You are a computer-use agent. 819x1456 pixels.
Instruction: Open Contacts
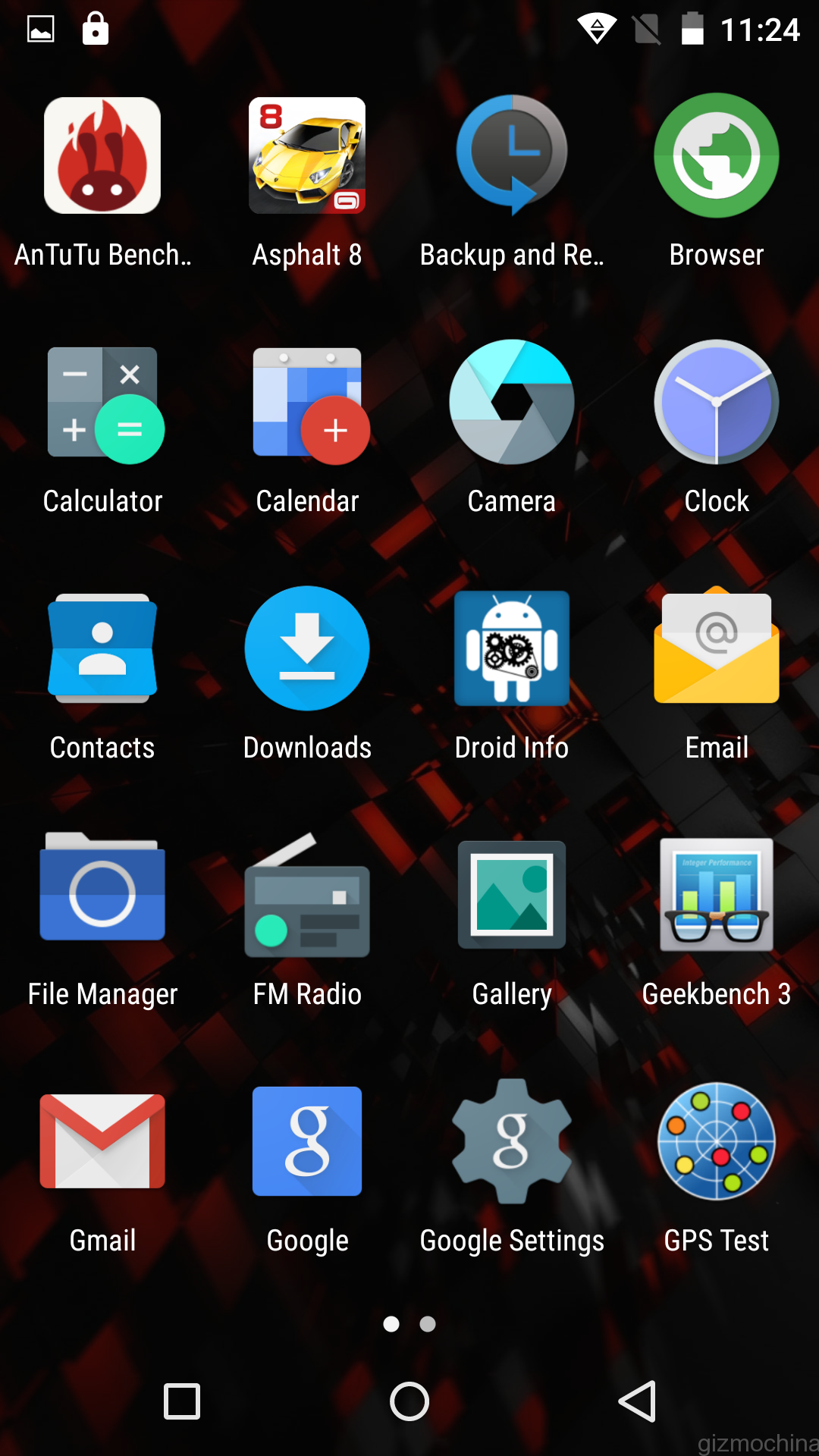click(102, 648)
